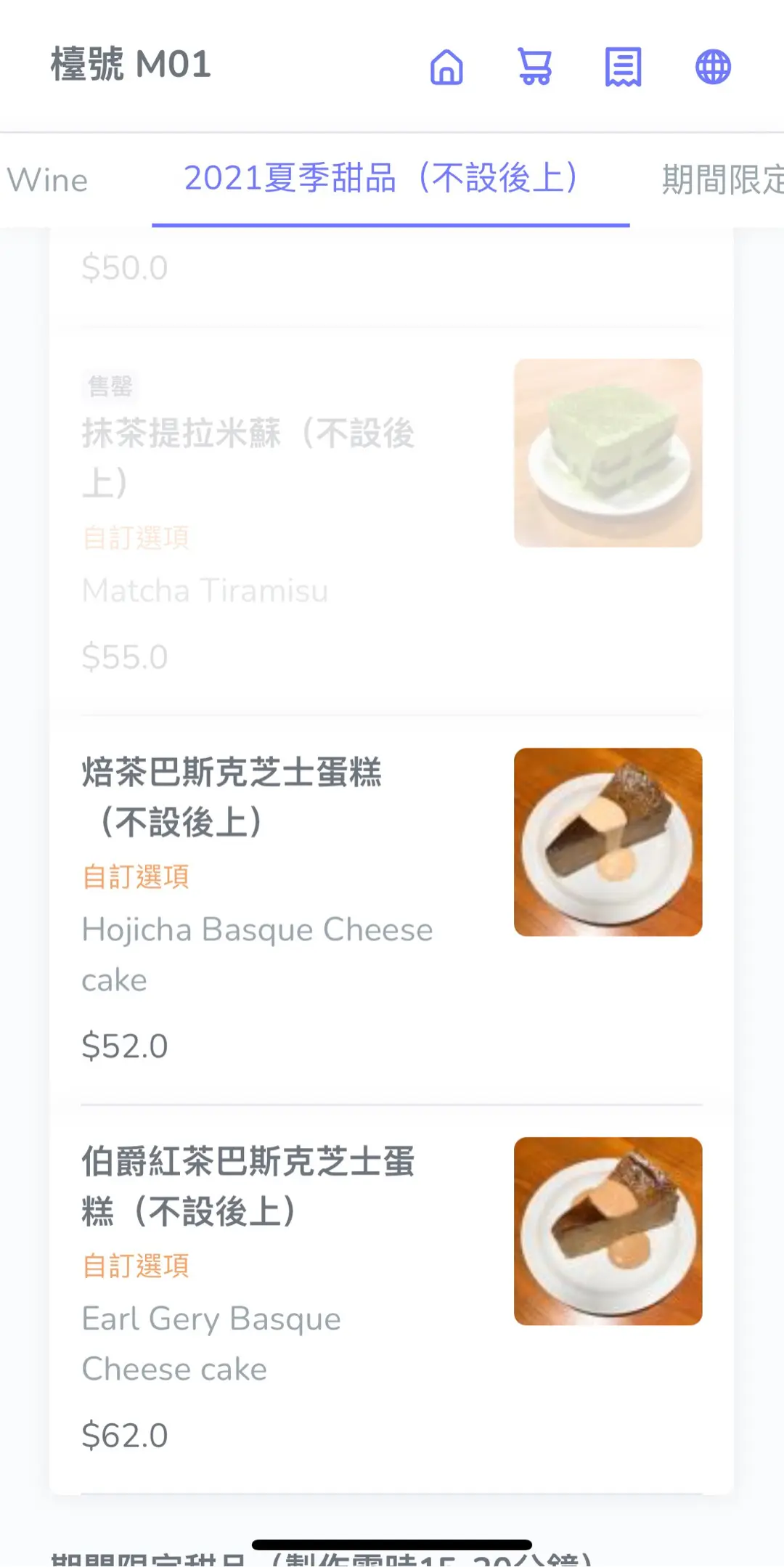
Task: View the order receipt list
Action: click(x=624, y=68)
